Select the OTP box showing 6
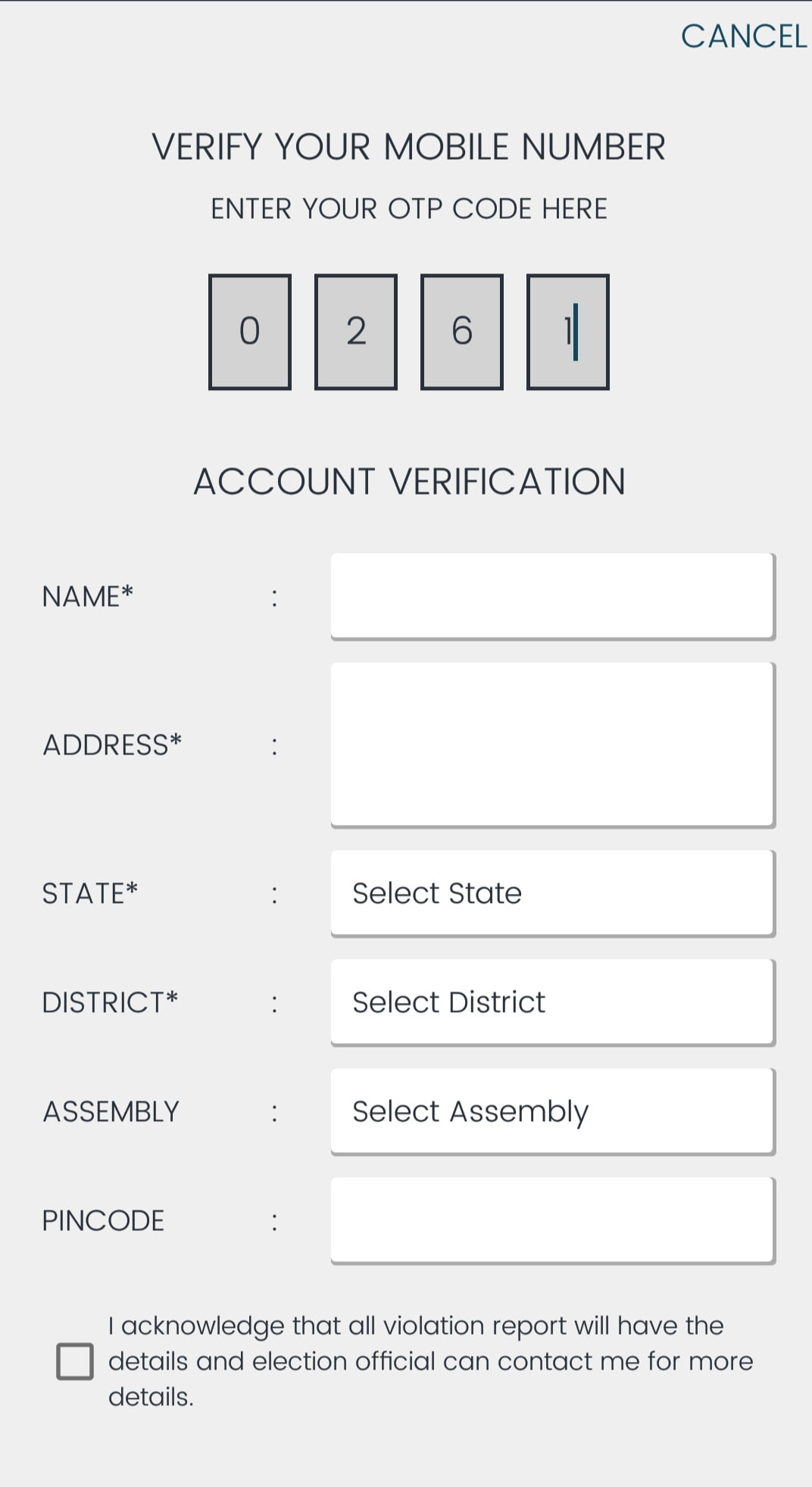The image size is (812, 1487). (x=462, y=333)
